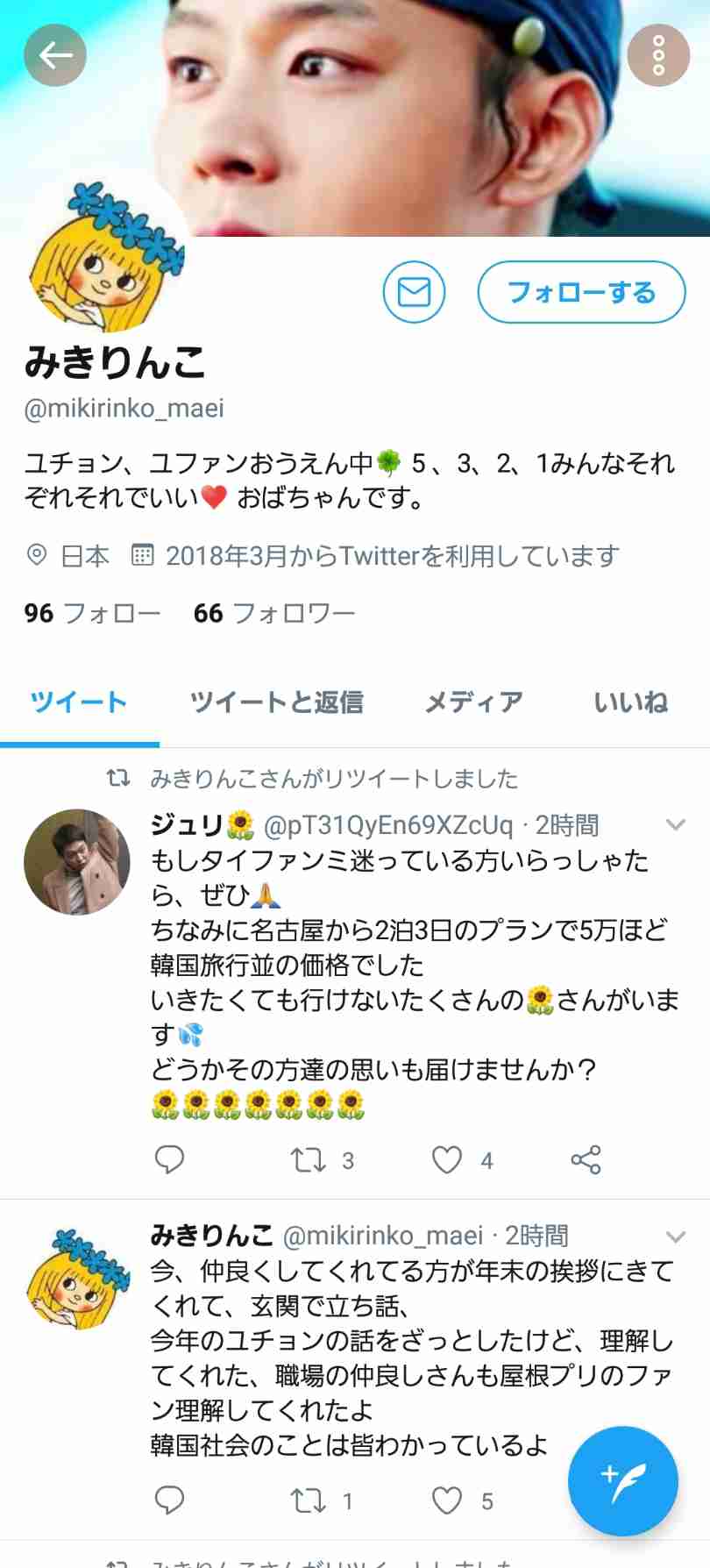This screenshot has width=710, height=1568.
Task: Tap the フォローする button
Action: click(581, 293)
